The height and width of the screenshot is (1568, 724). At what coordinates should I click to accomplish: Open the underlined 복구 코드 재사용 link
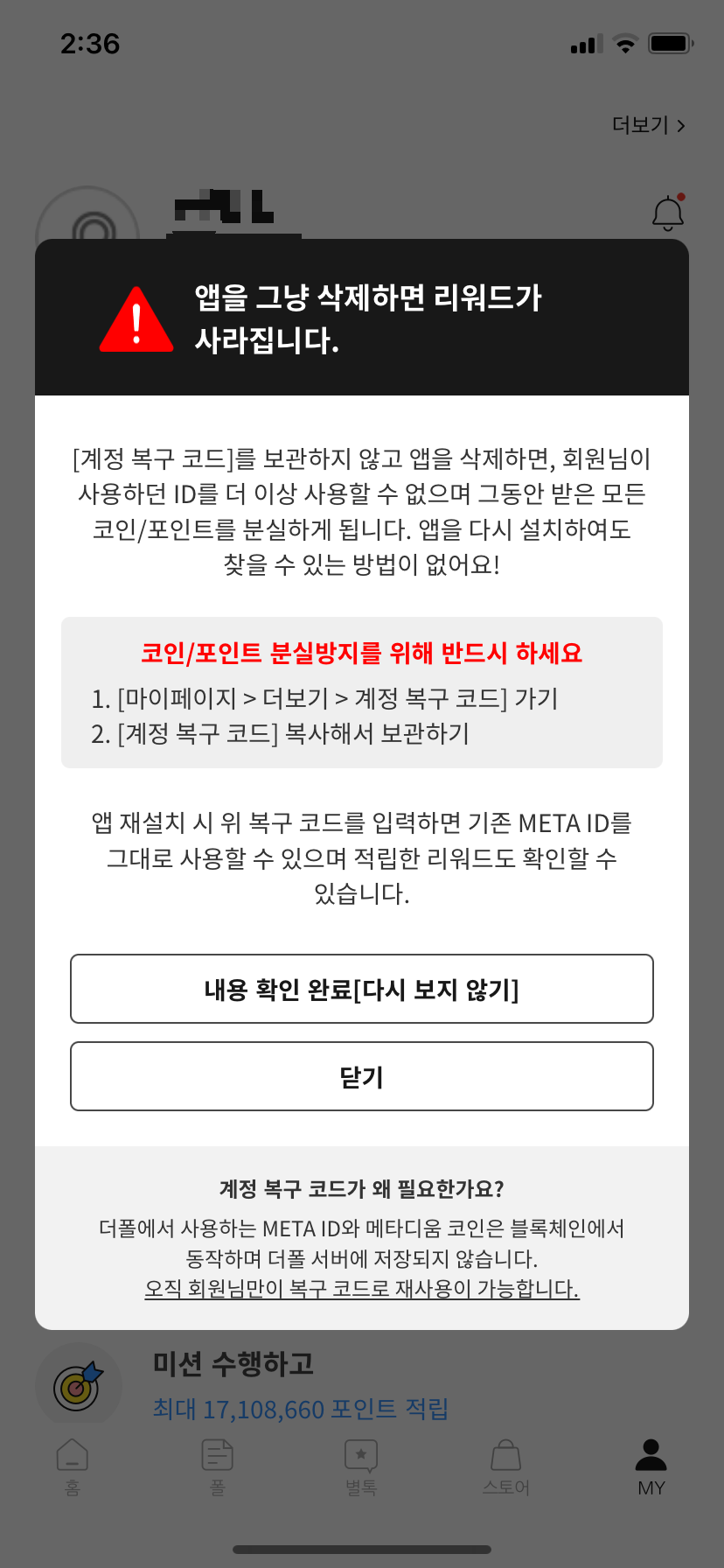click(362, 1291)
